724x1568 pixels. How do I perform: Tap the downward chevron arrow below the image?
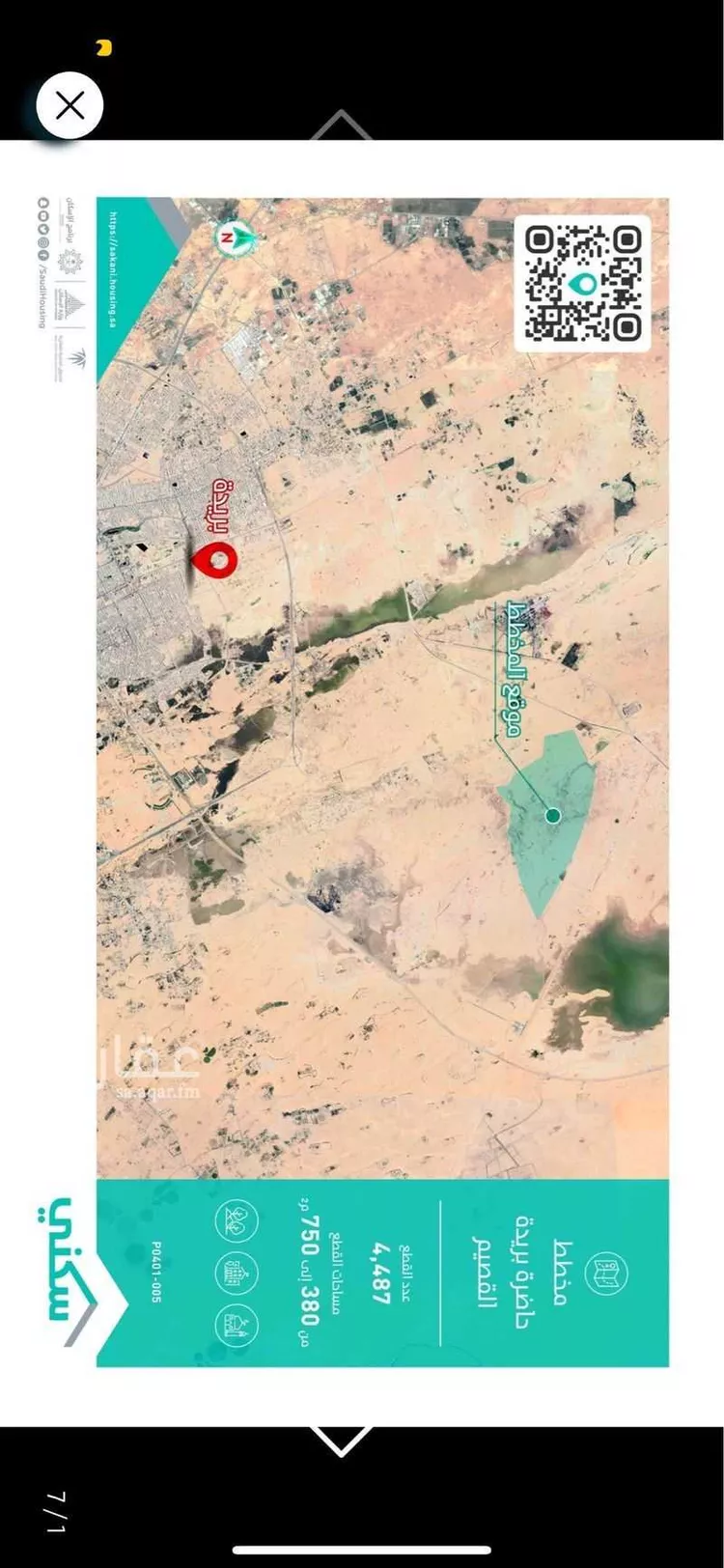341,1440
